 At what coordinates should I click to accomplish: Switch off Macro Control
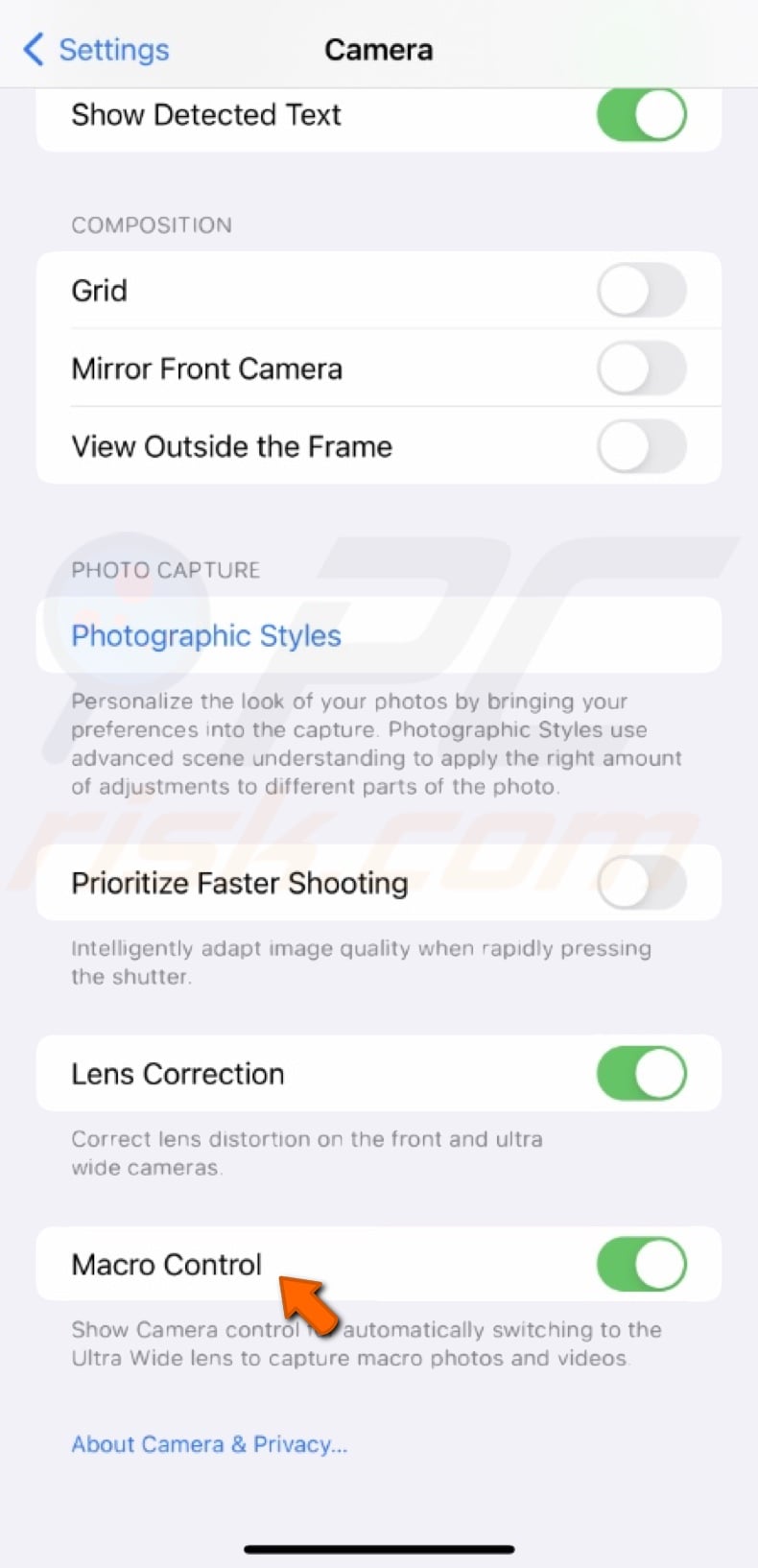tap(641, 1264)
